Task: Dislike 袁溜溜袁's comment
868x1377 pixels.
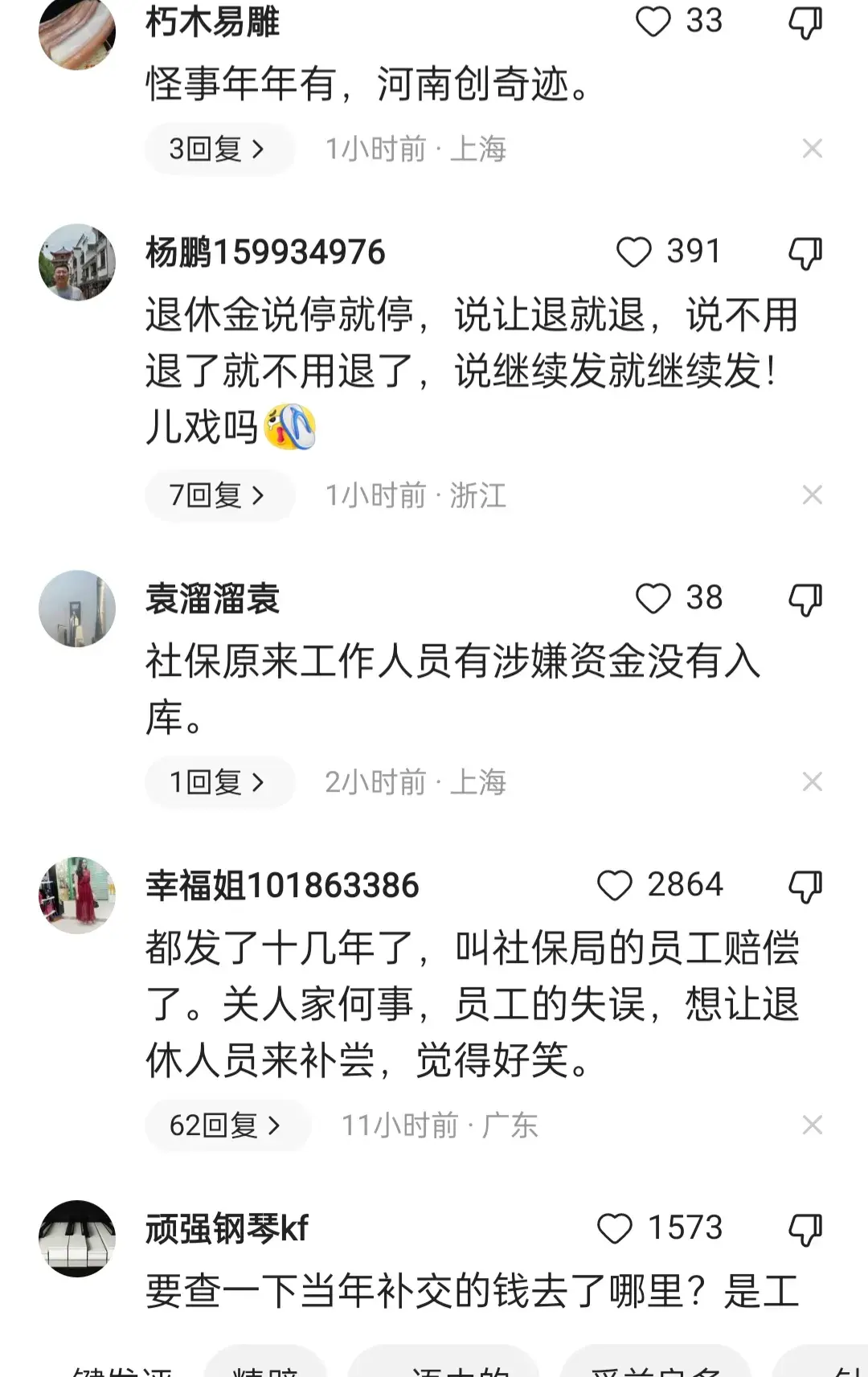Action: pos(805,600)
